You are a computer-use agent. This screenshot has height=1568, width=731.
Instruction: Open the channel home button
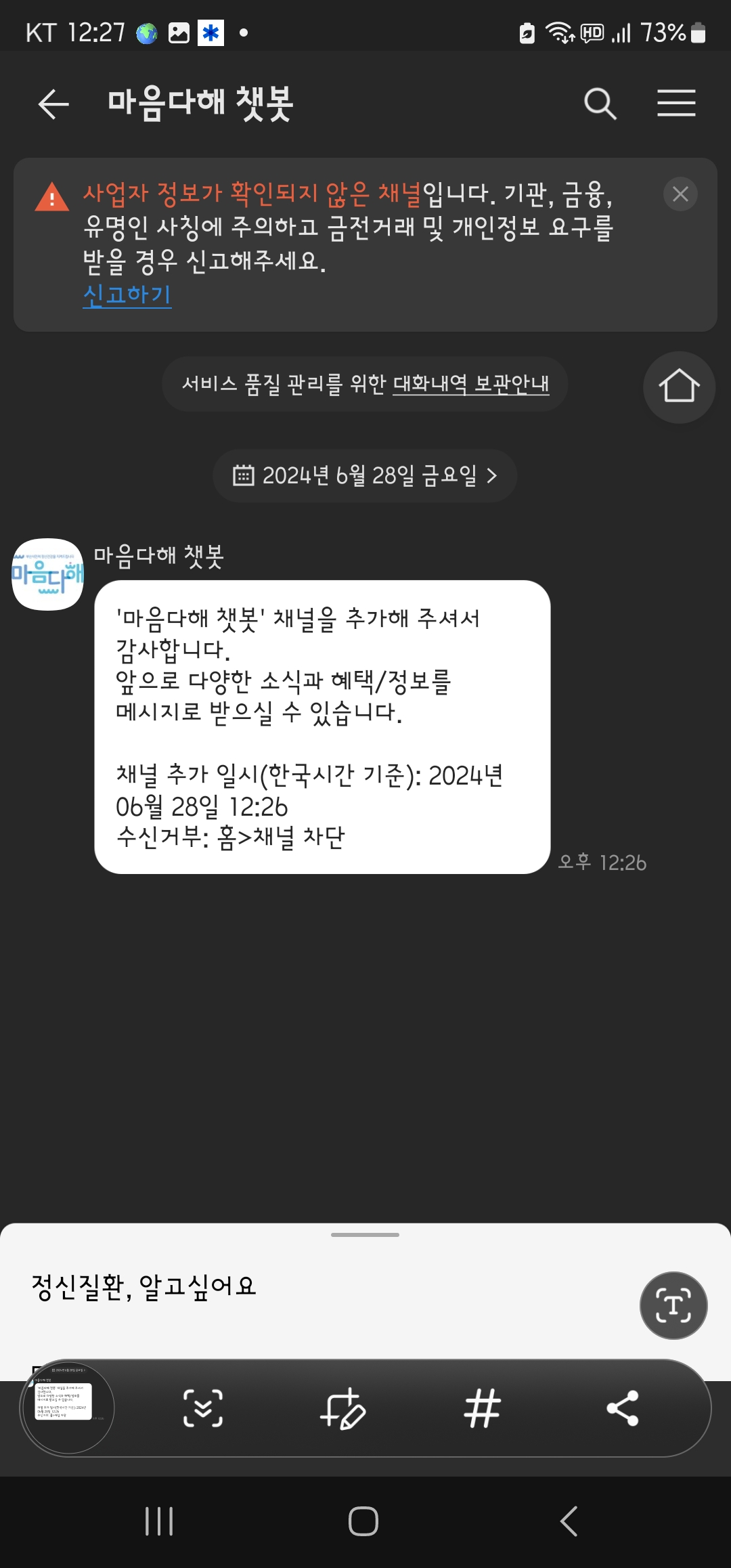pos(679,387)
